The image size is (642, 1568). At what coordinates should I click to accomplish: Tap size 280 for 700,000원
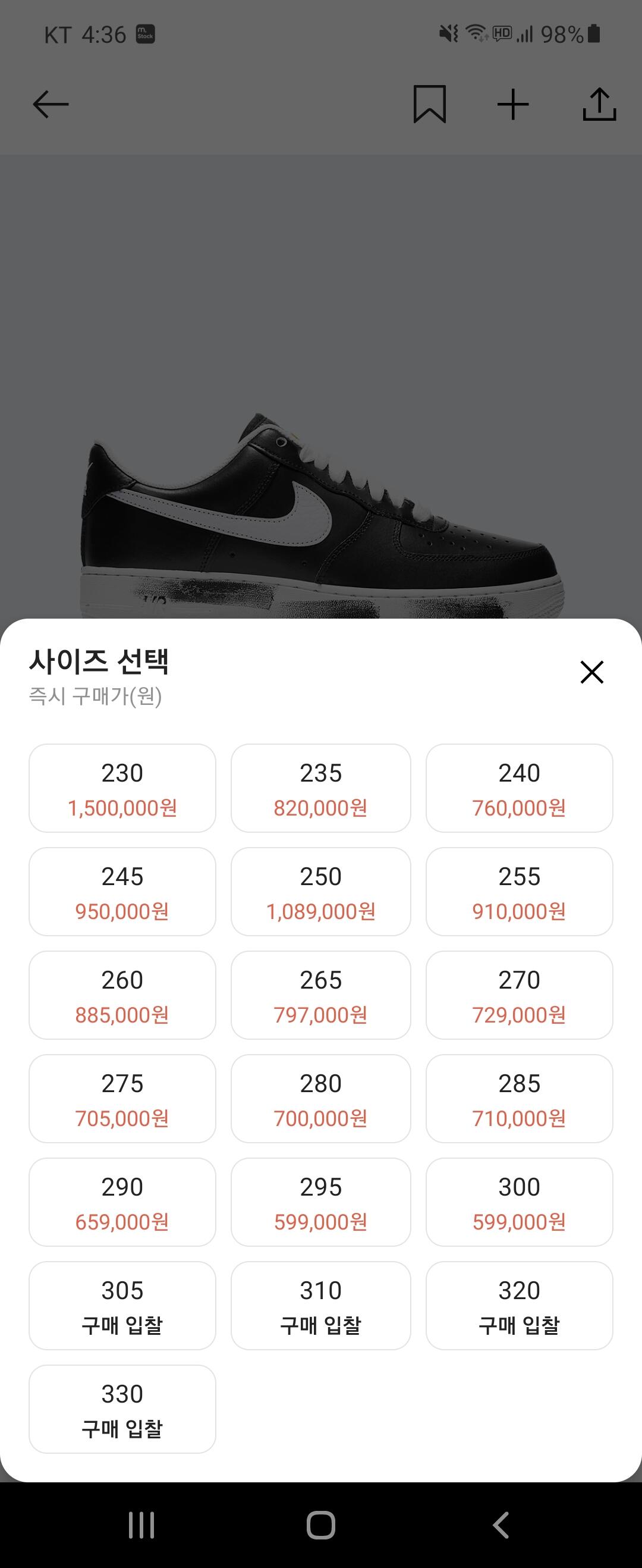click(320, 1098)
